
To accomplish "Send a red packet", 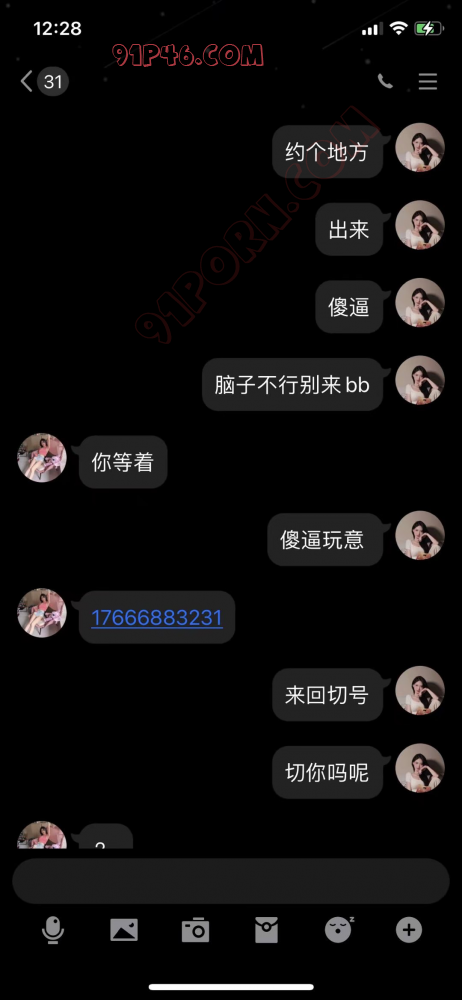I will click(x=267, y=930).
